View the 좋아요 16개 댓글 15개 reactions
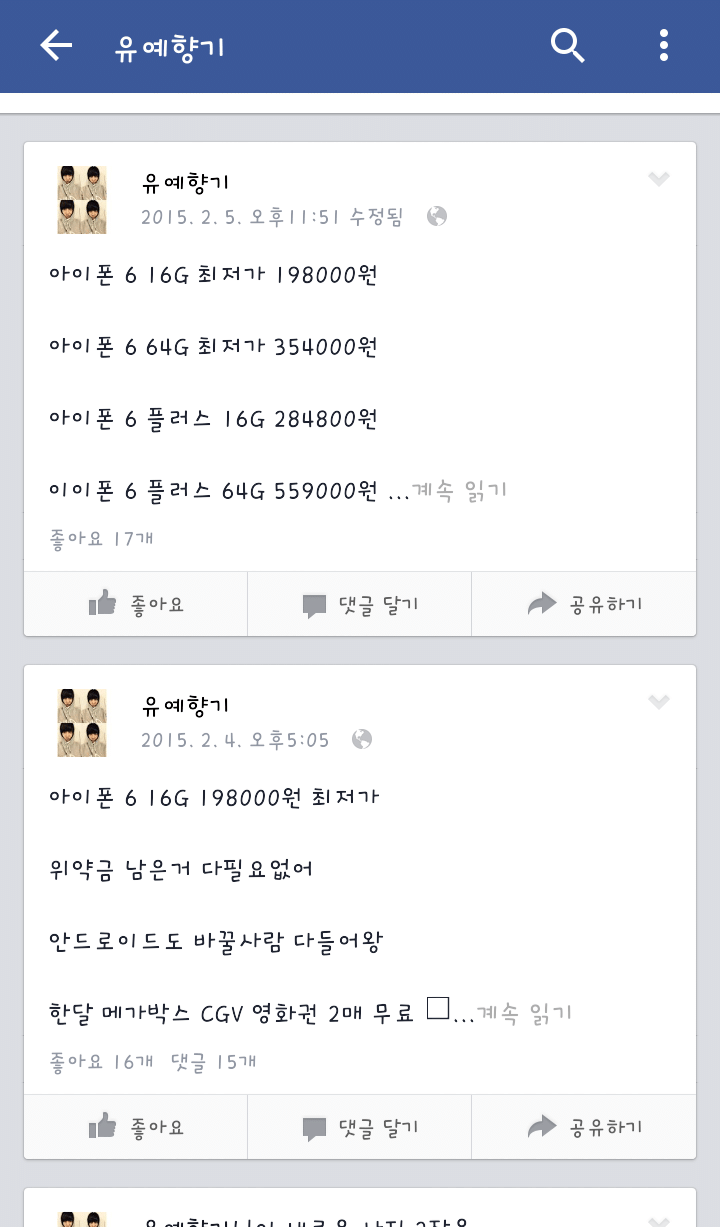This screenshot has height=1227, width=720. 153,1061
